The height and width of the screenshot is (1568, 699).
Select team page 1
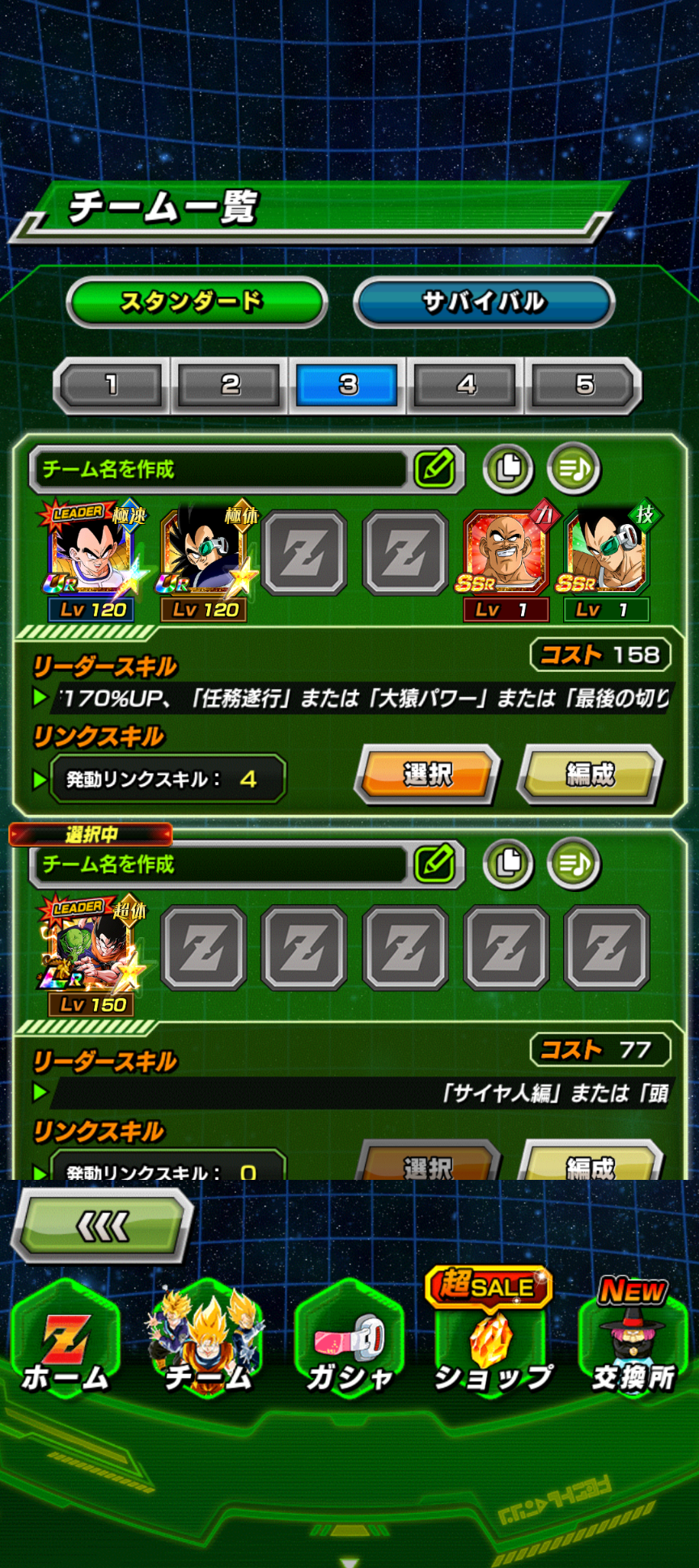pos(112,385)
